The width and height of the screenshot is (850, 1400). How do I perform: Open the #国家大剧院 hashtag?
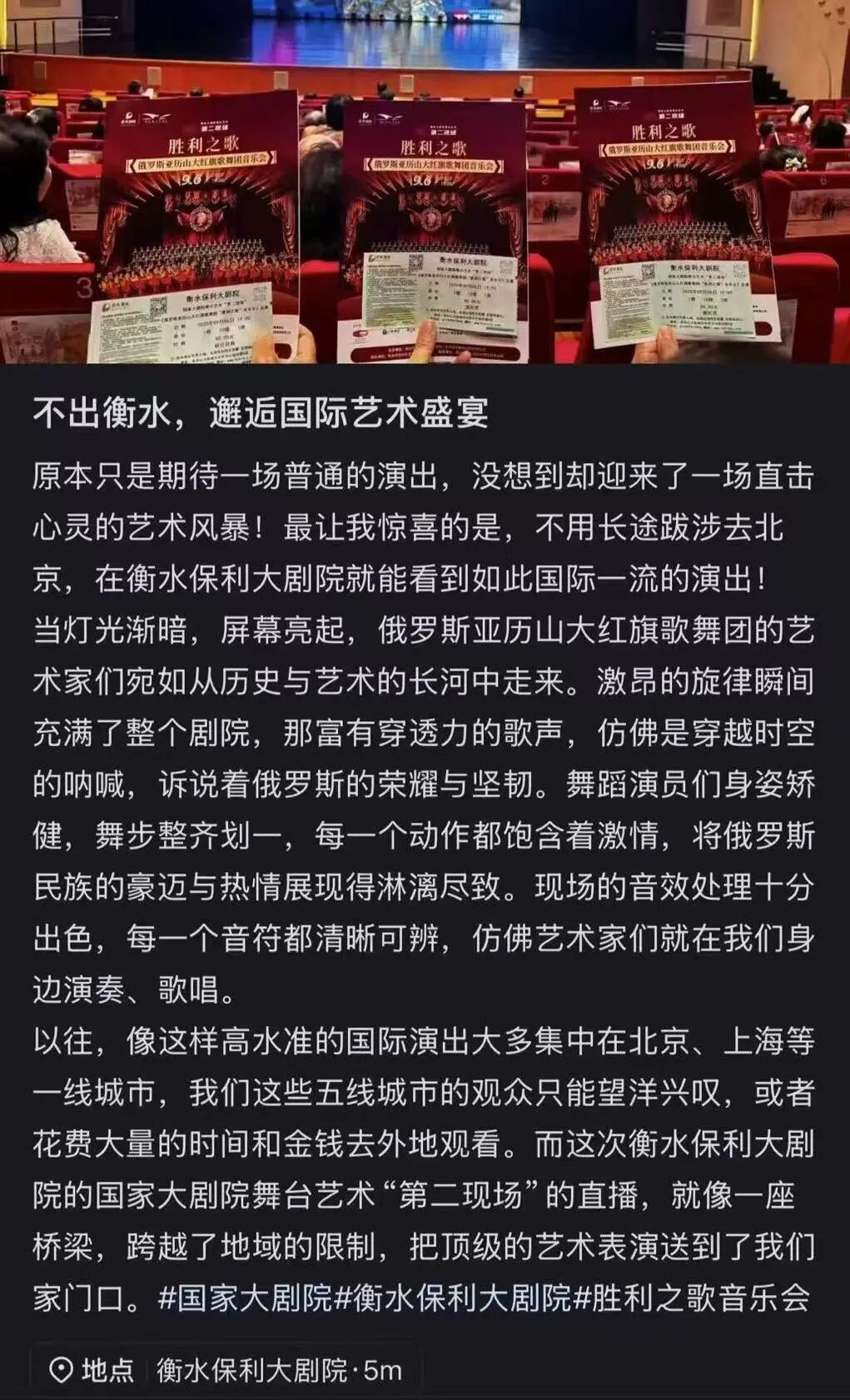[245, 1298]
